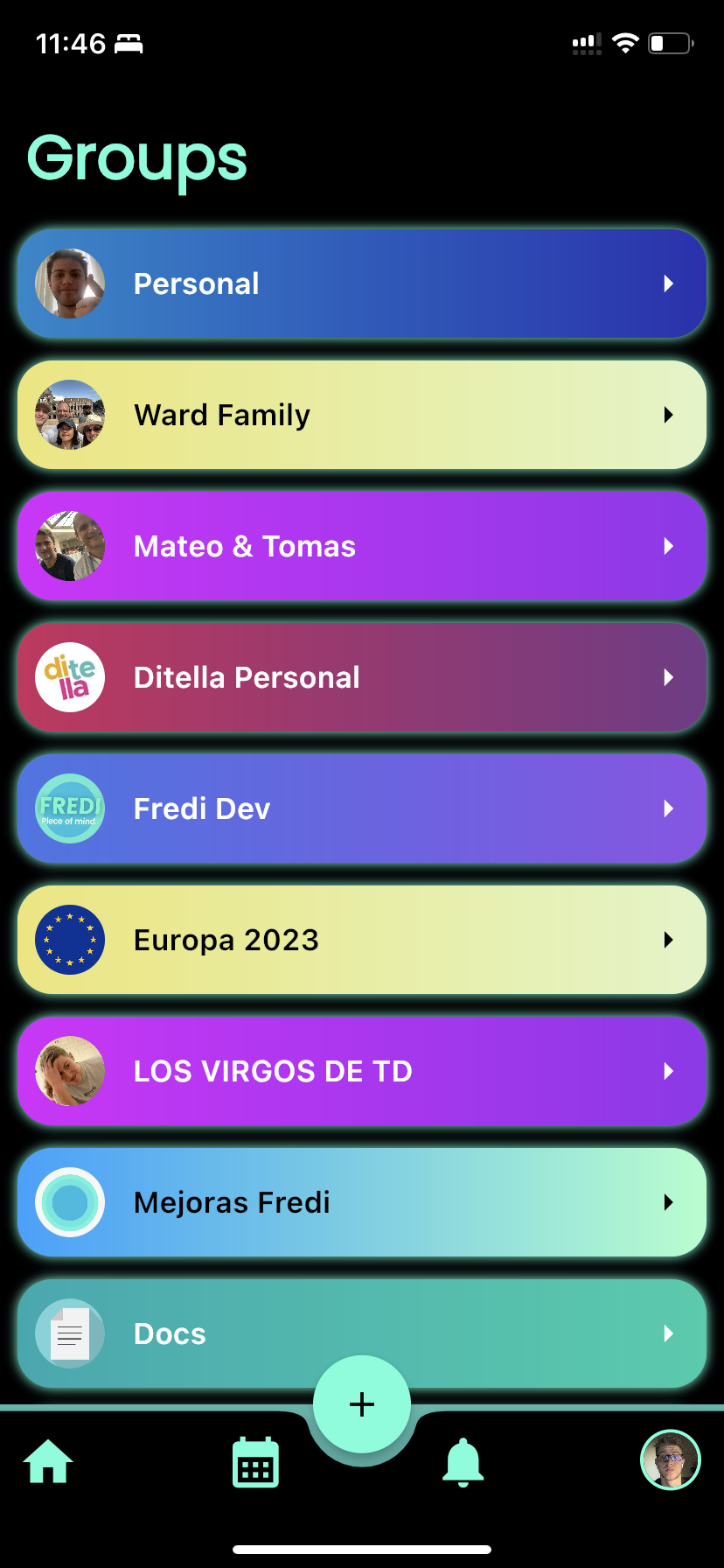
Task: Go to the Ditella Personal group
Action: click(361, 677)
